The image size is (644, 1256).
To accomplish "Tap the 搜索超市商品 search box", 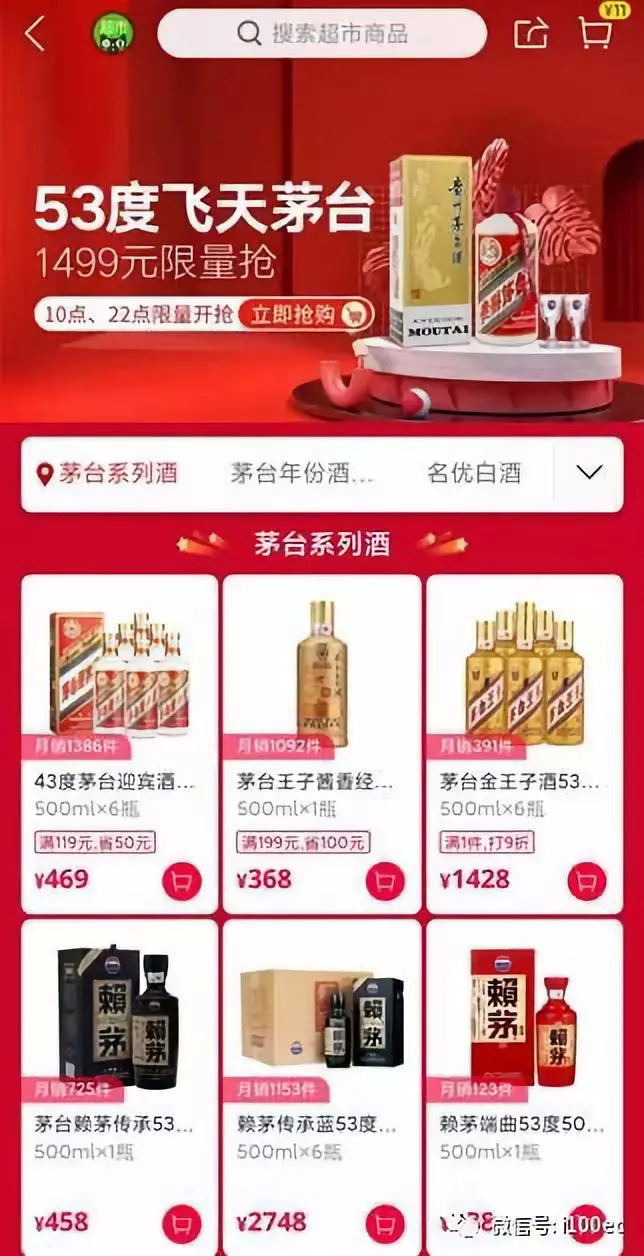I will [x=322, y=34].
